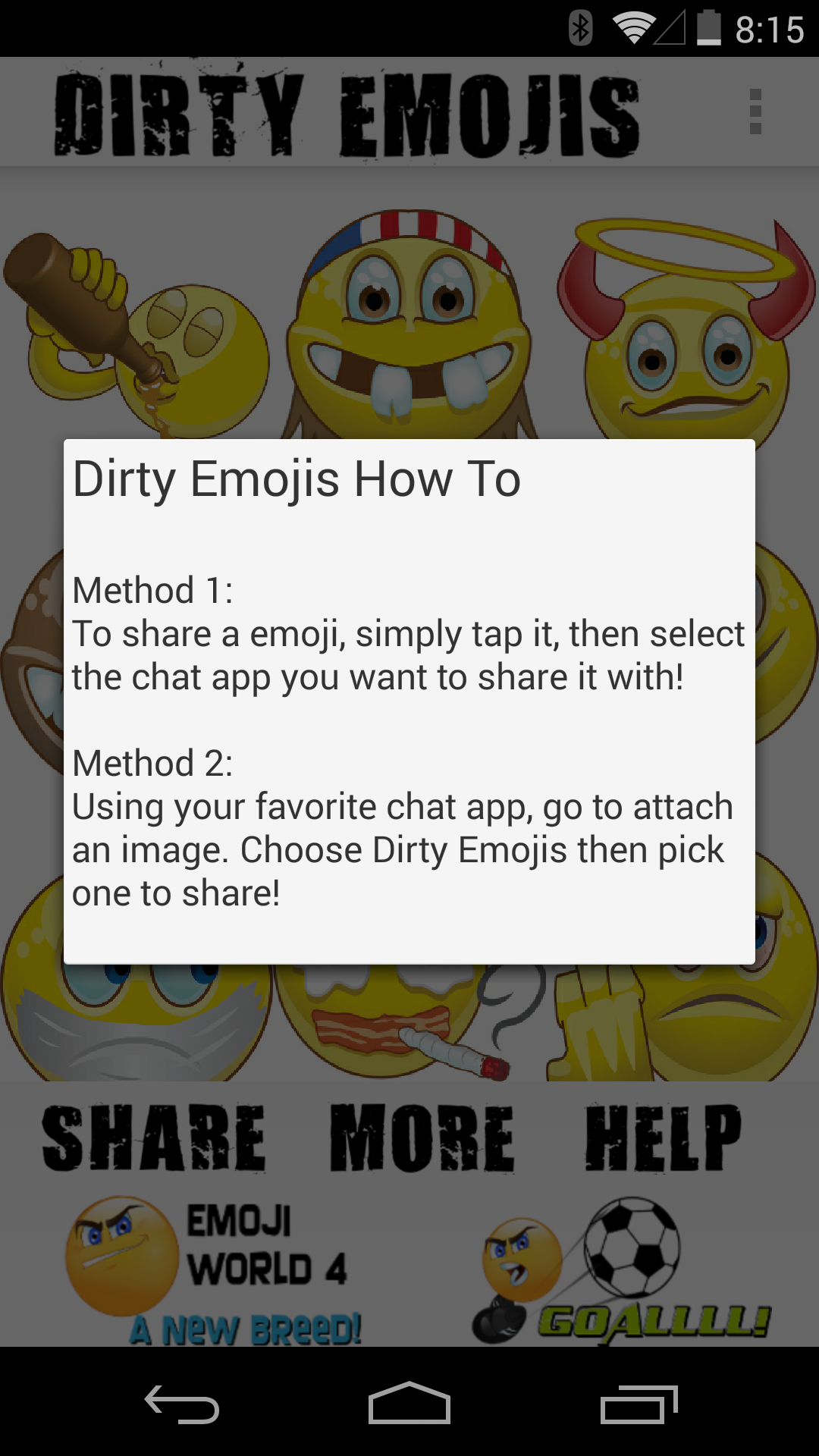Open the GOALLLL soccer emoji banner

tap(622, 1269)
